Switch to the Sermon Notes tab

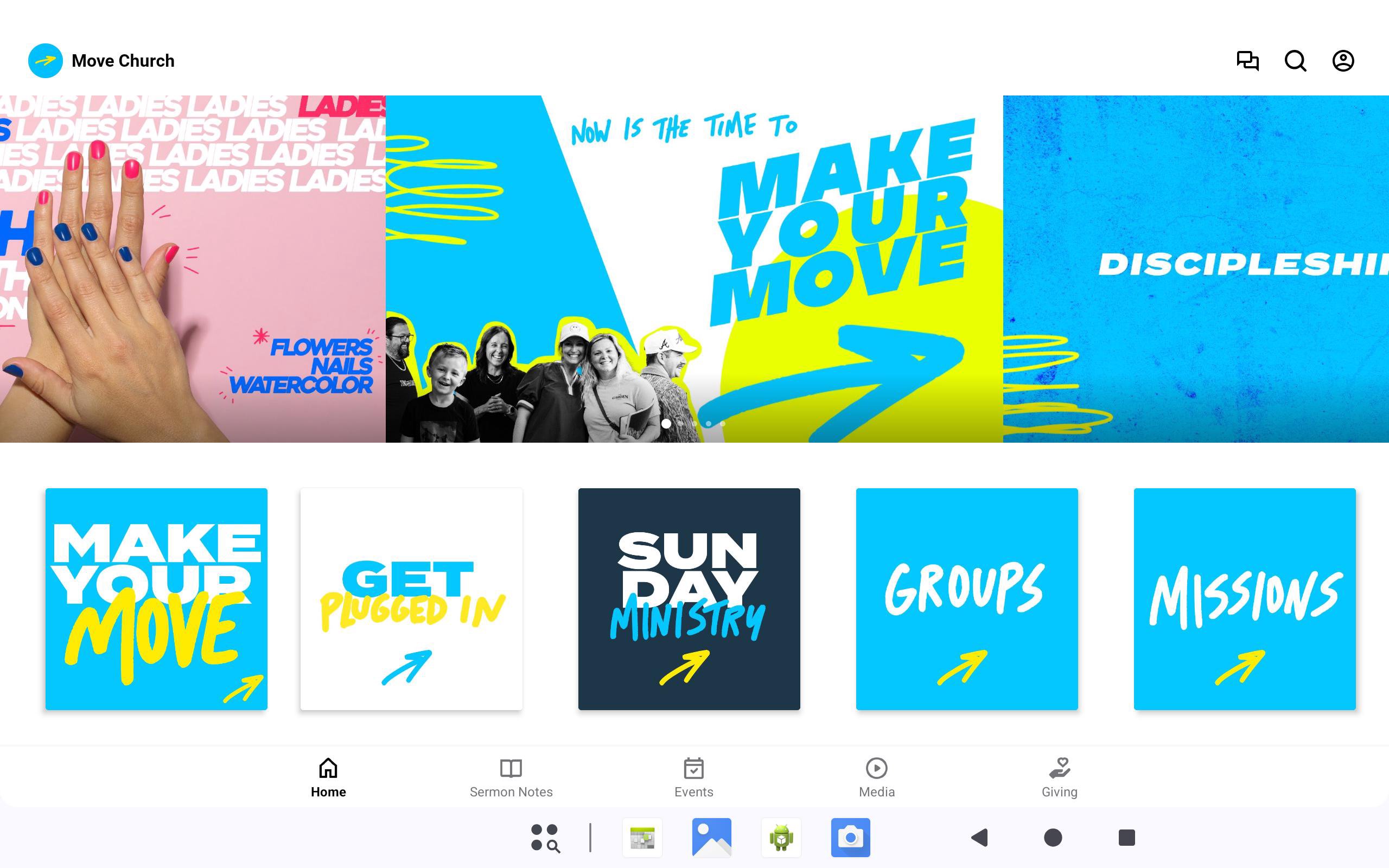tap(511, 777)
